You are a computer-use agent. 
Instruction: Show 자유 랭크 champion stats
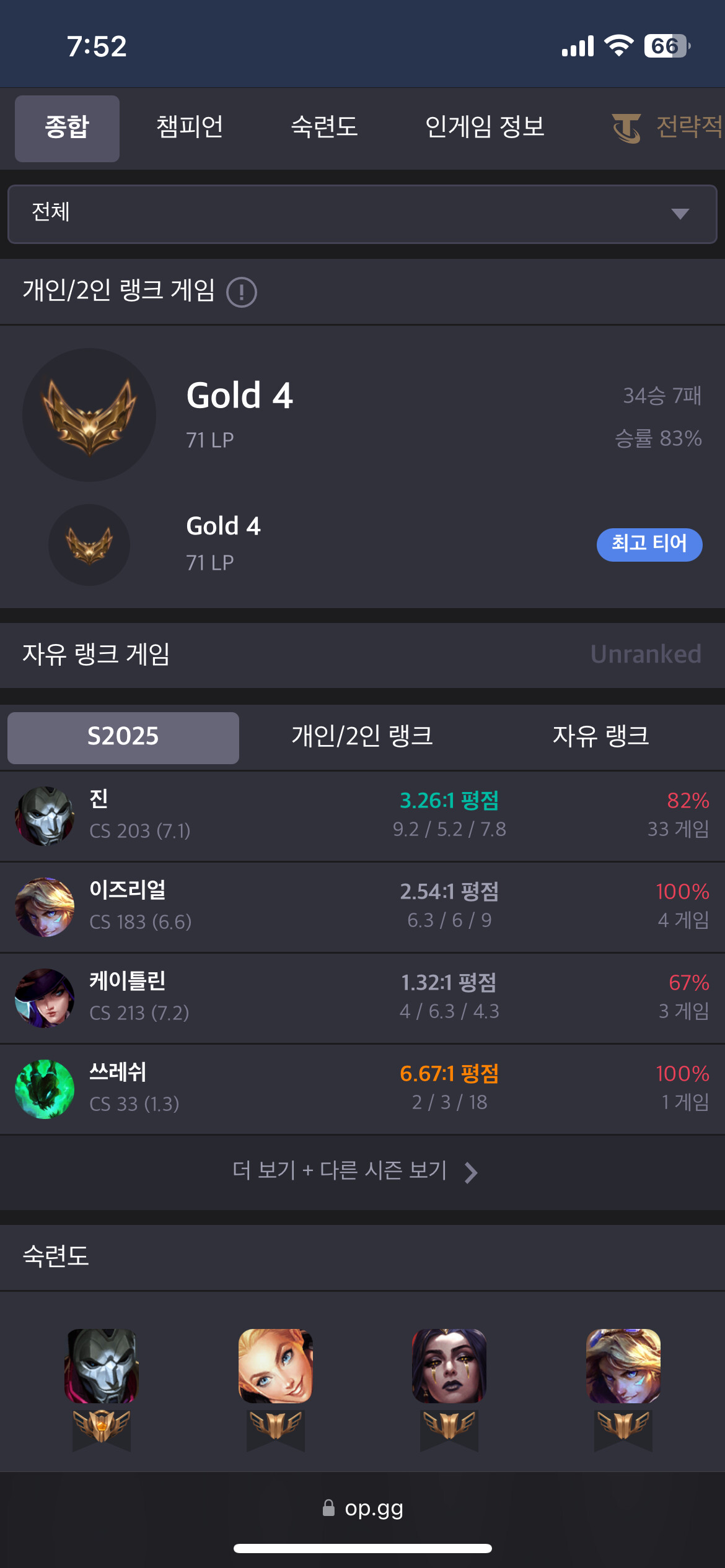(600, 737)
